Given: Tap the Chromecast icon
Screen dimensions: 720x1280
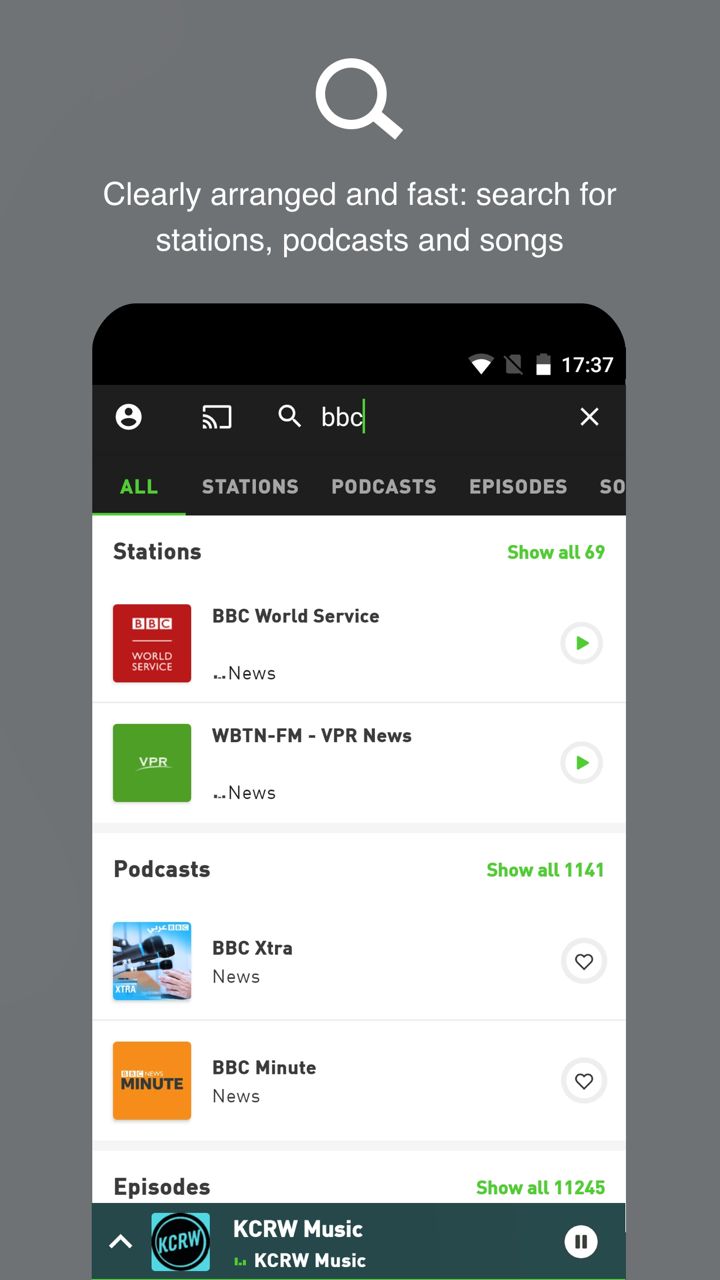Looking at the screenshot, I should point(217,417).
